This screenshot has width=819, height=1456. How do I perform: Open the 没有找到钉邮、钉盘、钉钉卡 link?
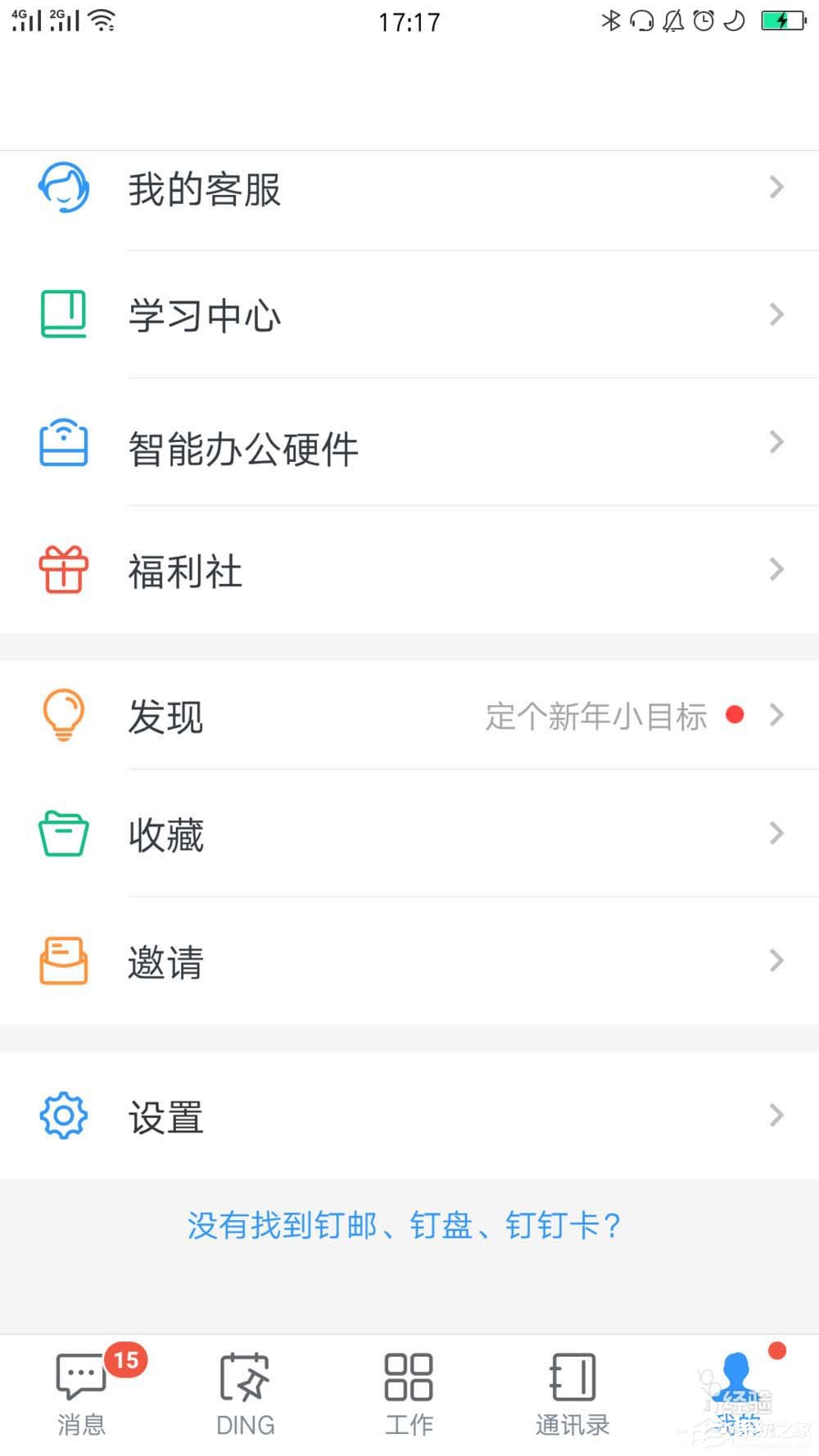409,1226
